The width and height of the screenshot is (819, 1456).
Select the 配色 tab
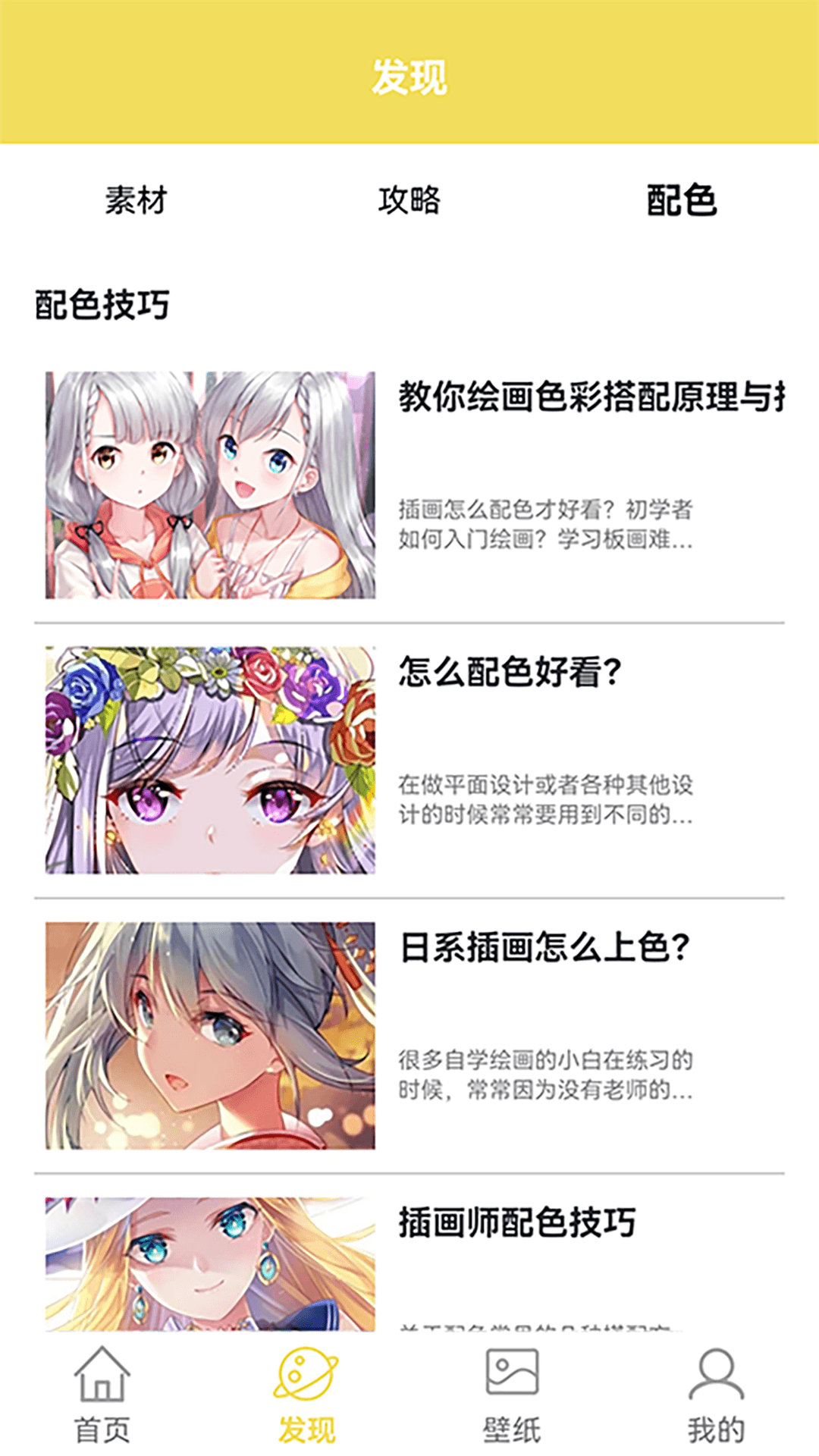pyautogui.click(x=681, y=201)
